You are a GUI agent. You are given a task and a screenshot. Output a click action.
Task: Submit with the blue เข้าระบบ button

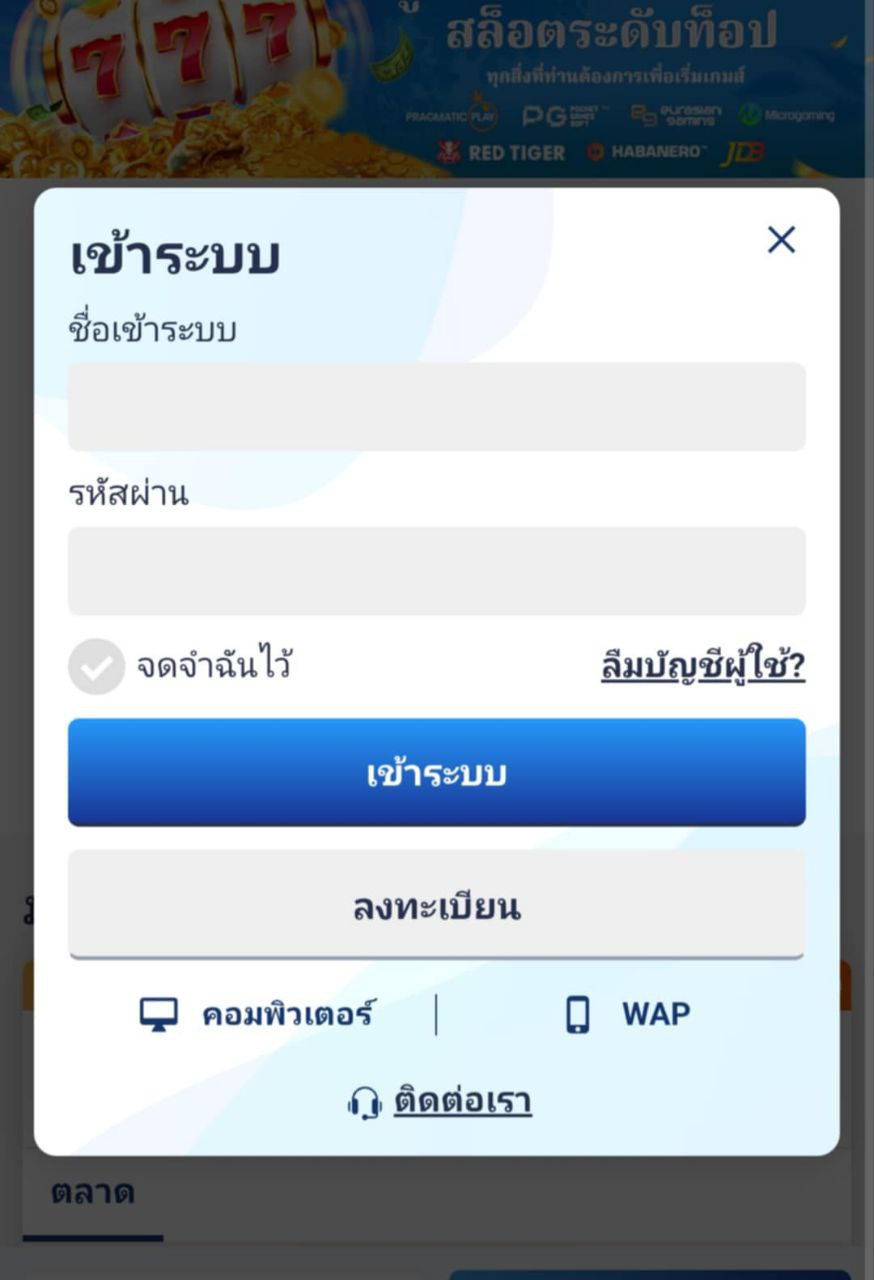(436, 773)
